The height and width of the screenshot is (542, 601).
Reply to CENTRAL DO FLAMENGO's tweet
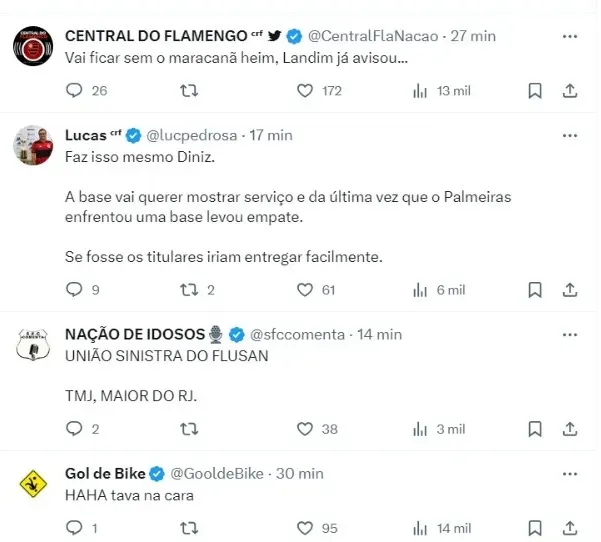(73, 90)
